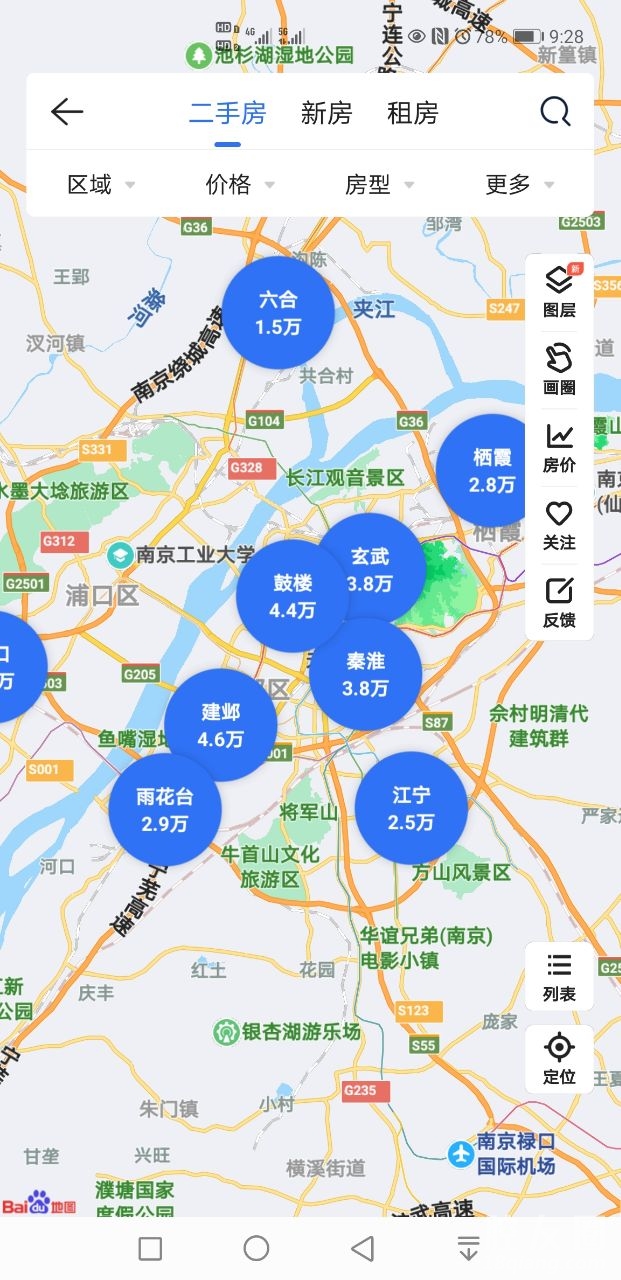Go back using the arrow icon
This screenshot has height=1280, width=621.
tap(67, 112)
